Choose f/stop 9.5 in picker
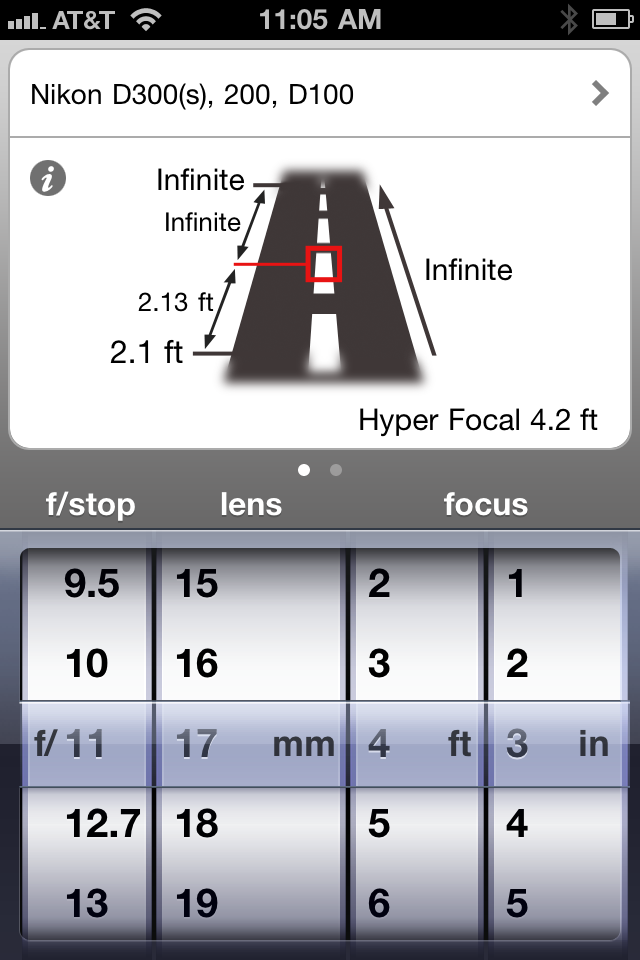The image size is (640, 960). click(x=91, y=584)
